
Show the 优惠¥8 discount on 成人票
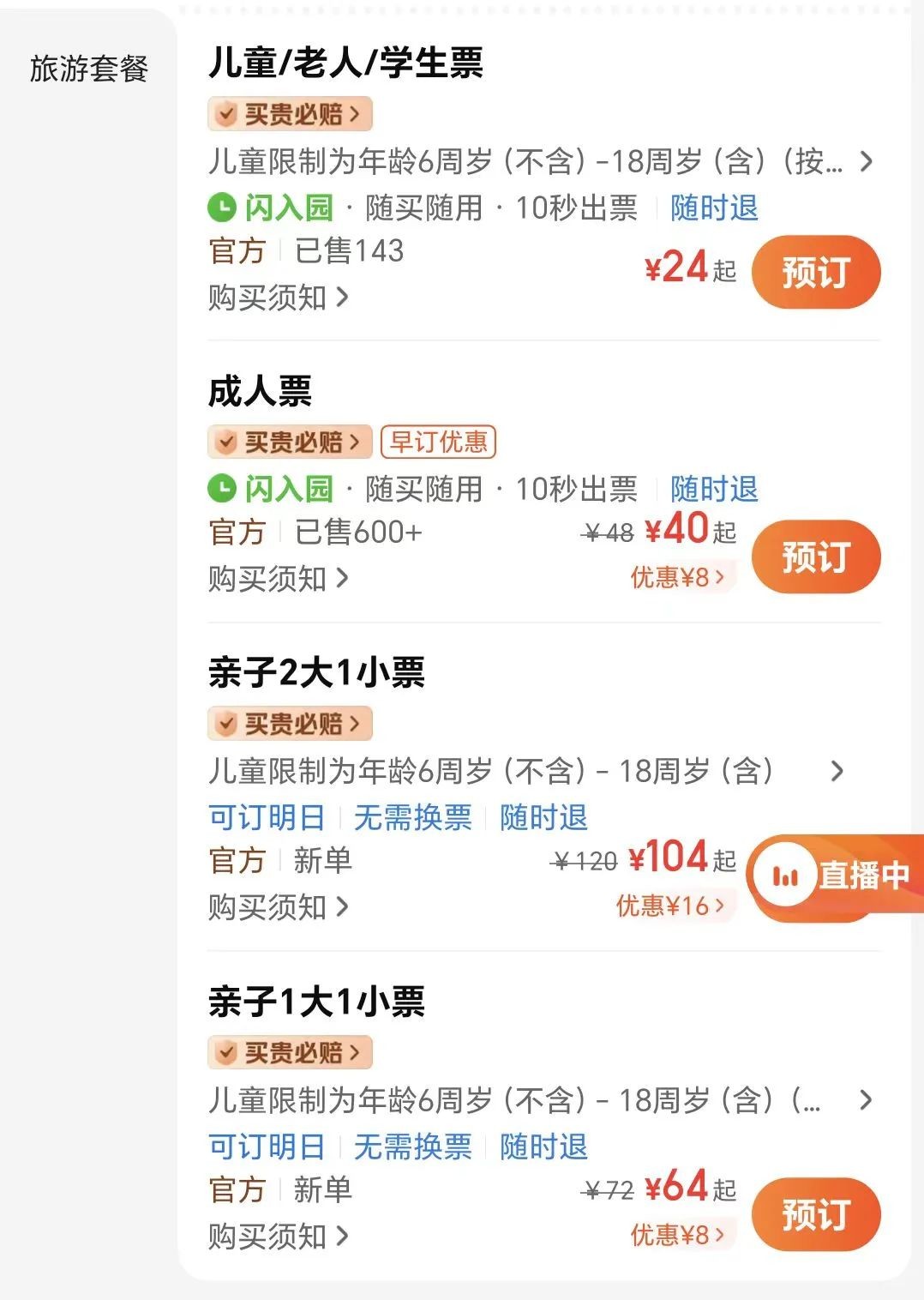[677, 577]
